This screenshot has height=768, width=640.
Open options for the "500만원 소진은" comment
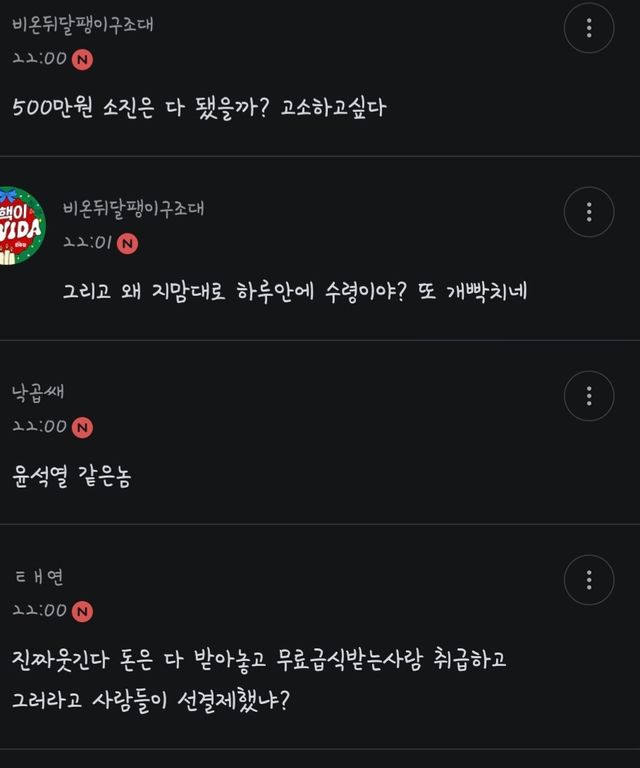tap(589, 28)
